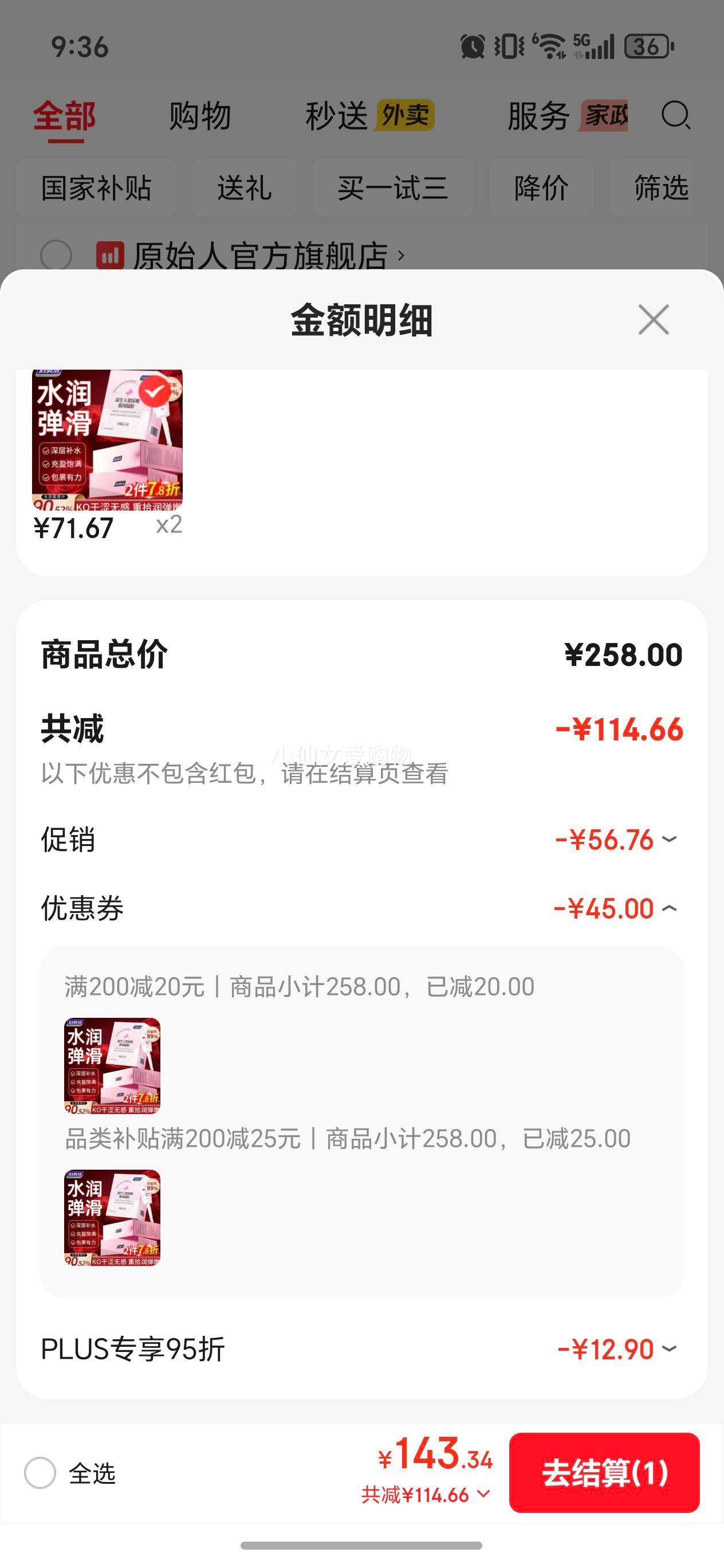
Task: Tap the Wi-Fi icon in the status bar
Action: pos(549,45)
